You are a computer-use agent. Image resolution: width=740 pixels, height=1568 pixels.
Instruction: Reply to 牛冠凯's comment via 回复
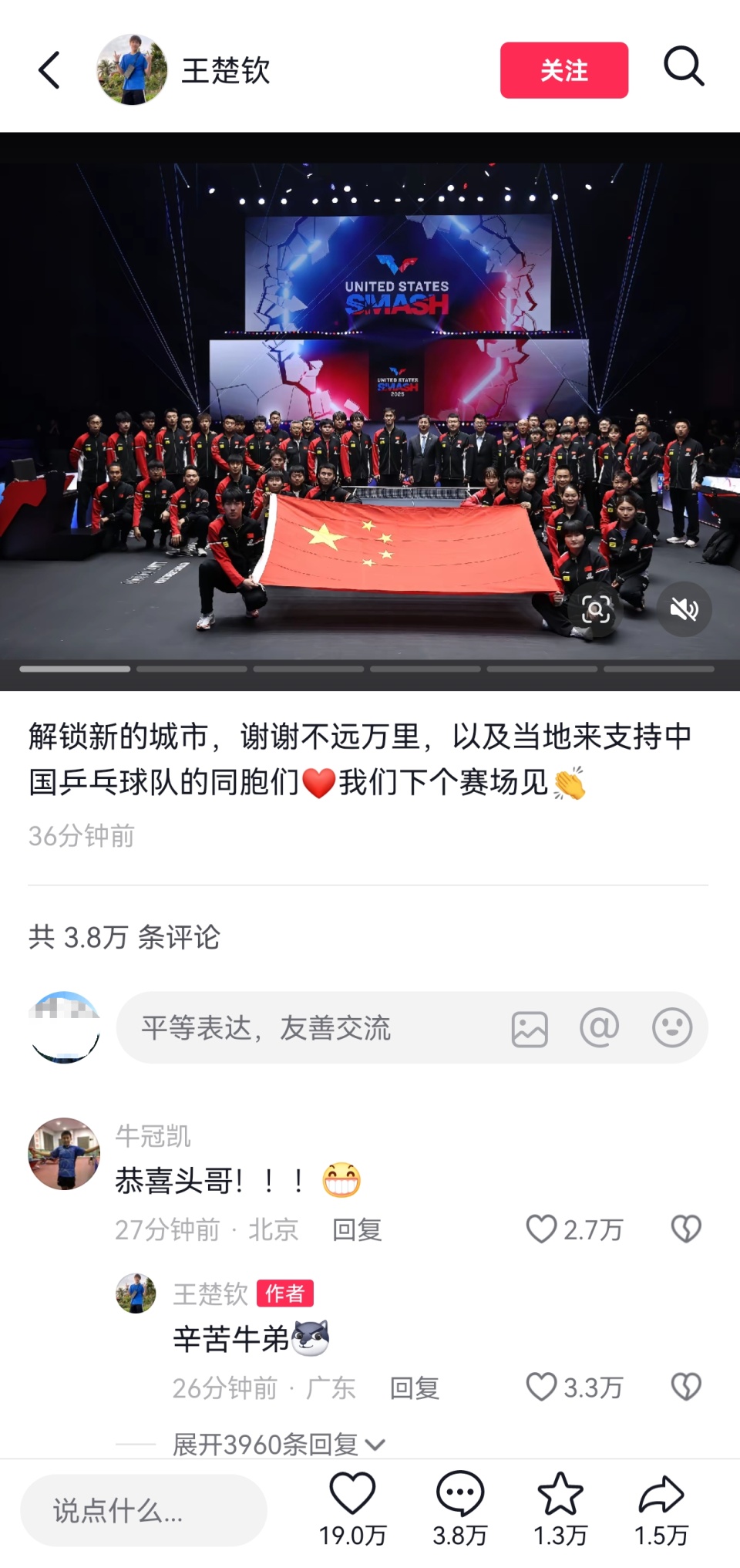[x=355, y=1229]
